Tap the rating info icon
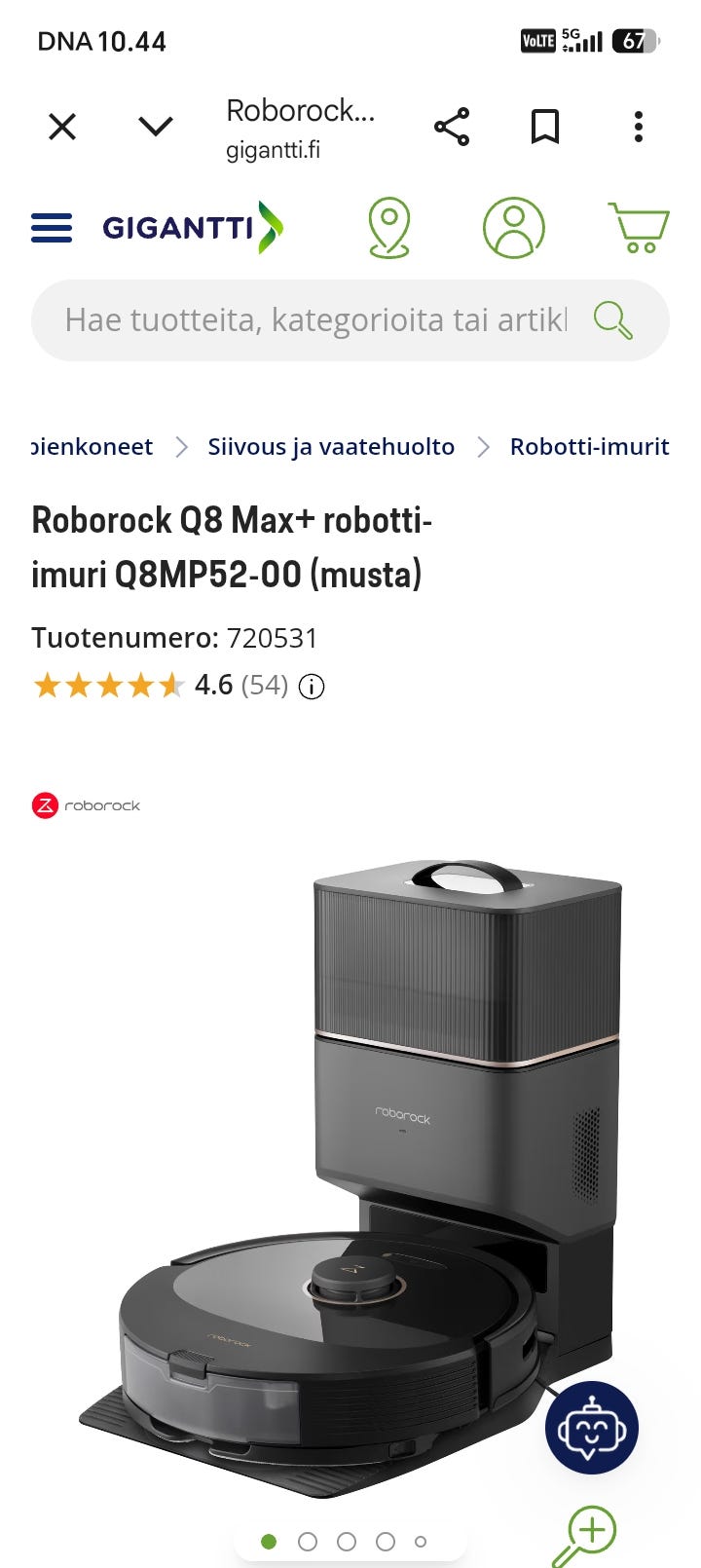This screenshot has height=1568, width=701. pyautogui.click(x=312, y=687)
